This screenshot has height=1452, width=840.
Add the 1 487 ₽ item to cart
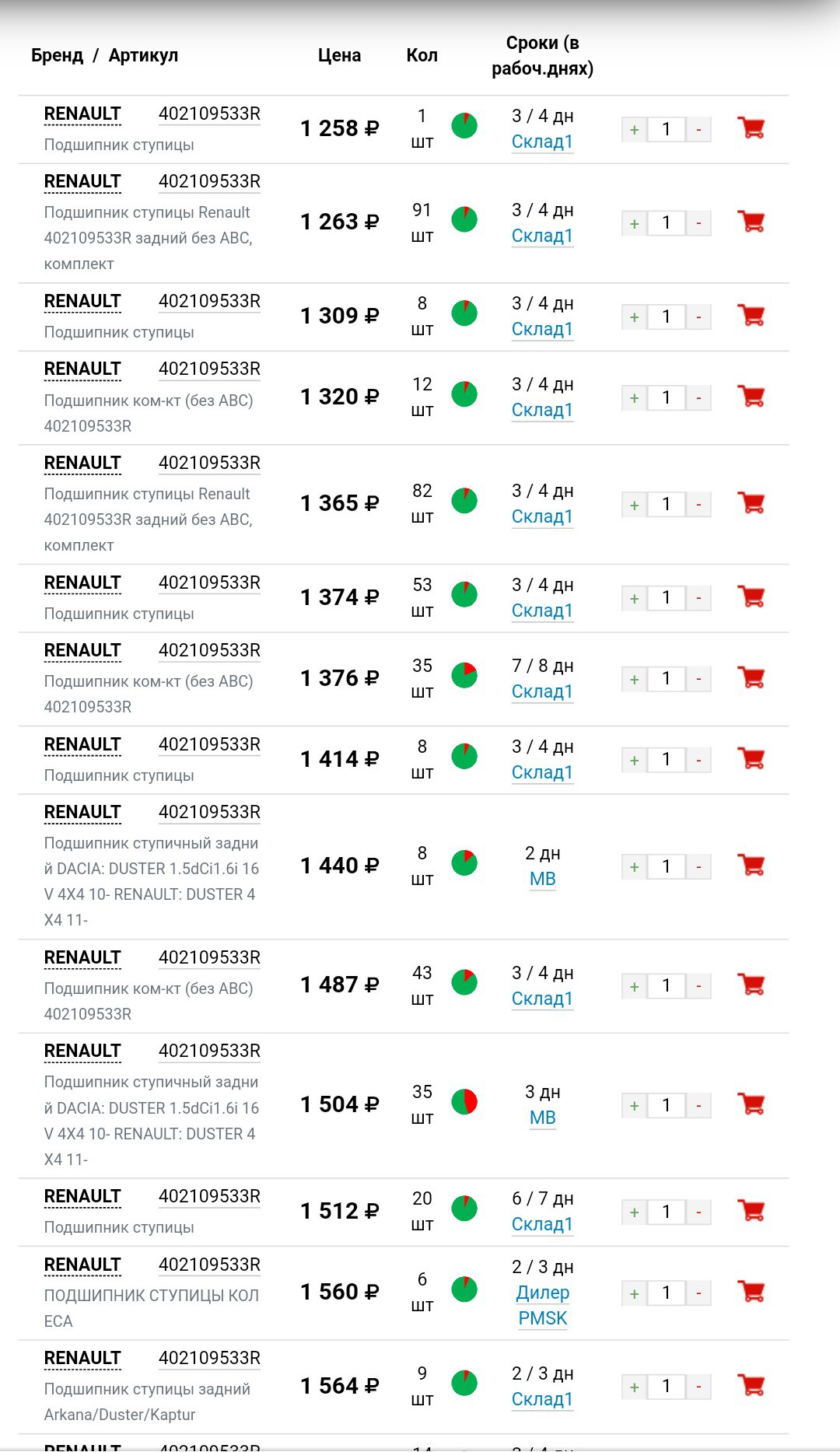[x=751, y=985]
